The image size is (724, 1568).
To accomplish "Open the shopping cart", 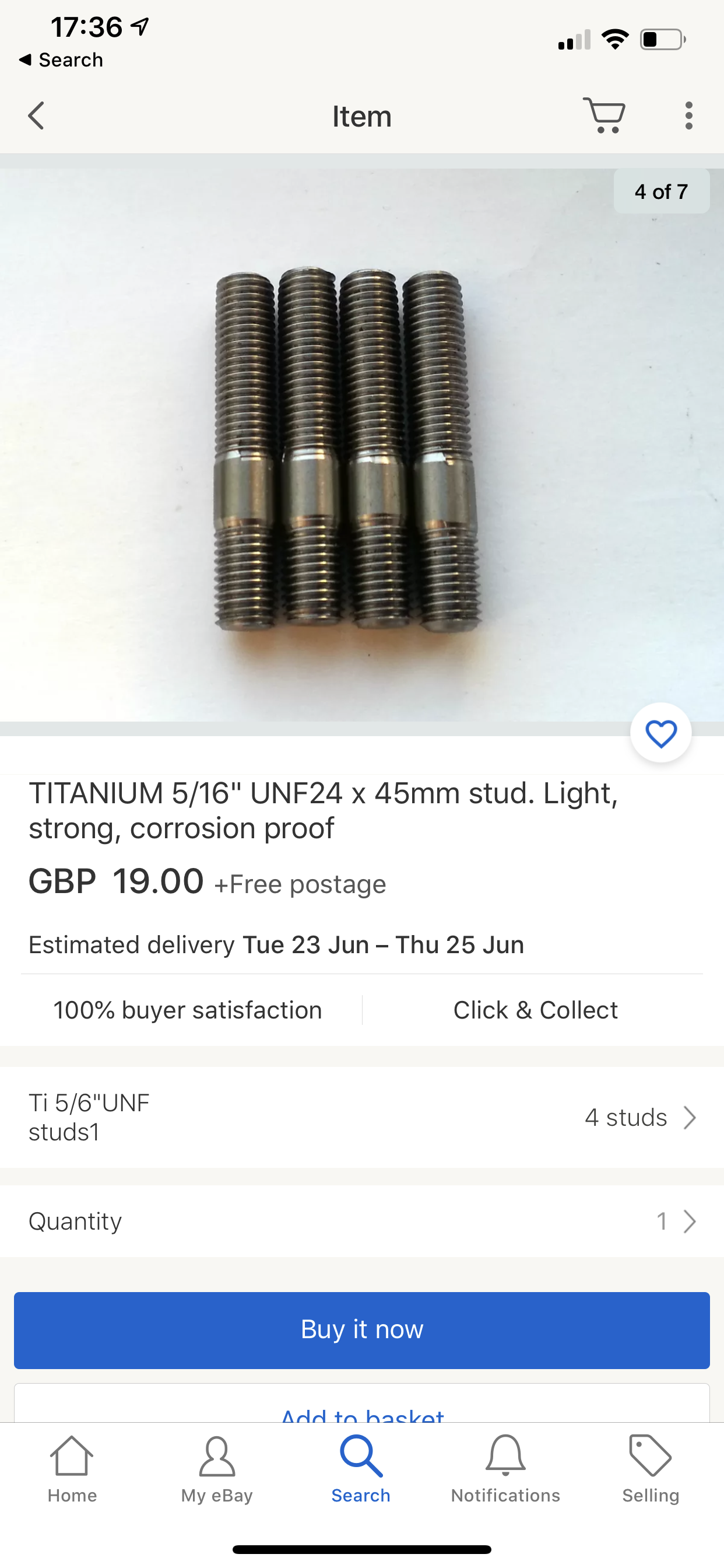I will click(604, 115).
